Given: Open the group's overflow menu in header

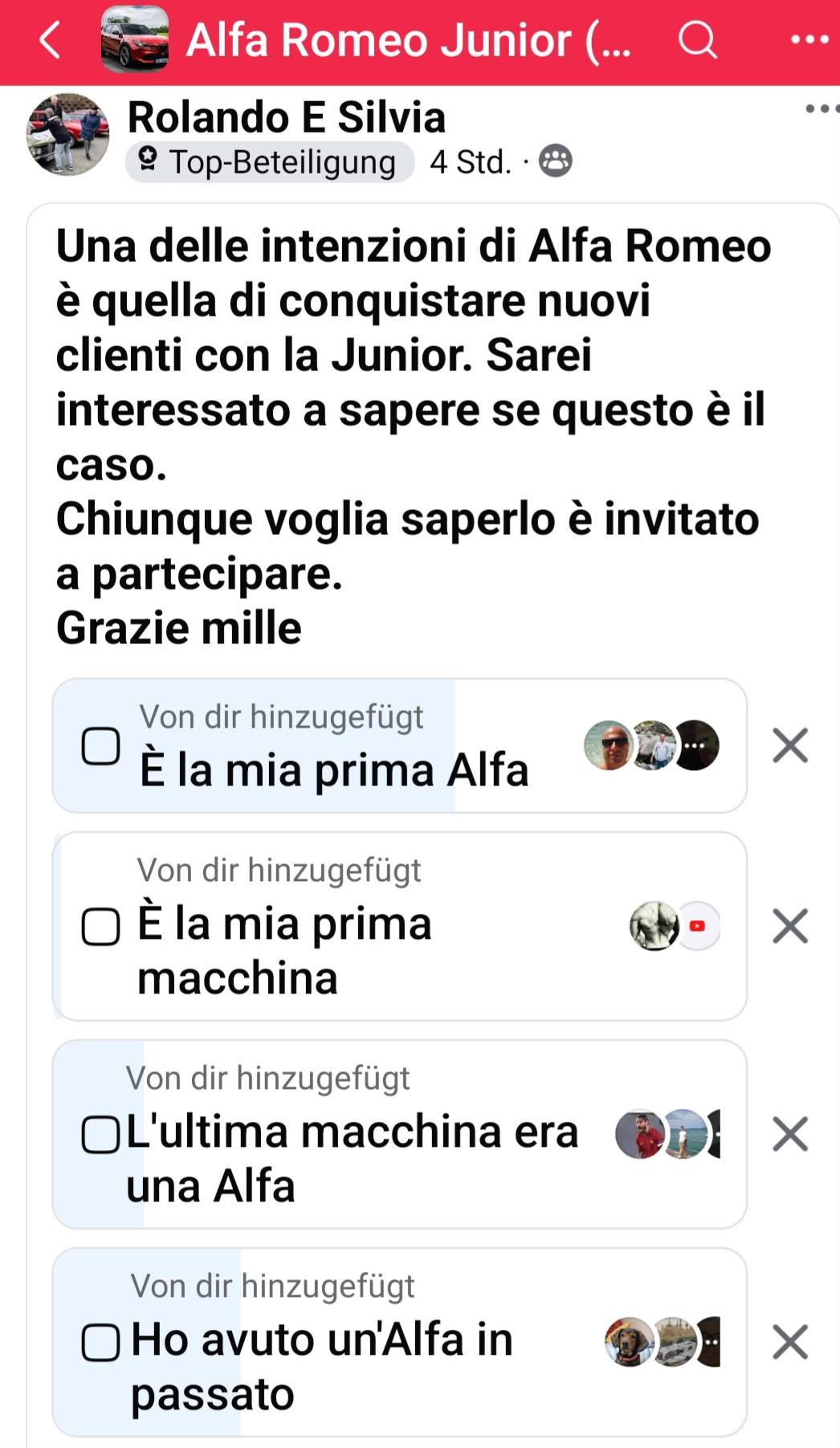Looking at the screenshot, I should [x=809, y=39].
